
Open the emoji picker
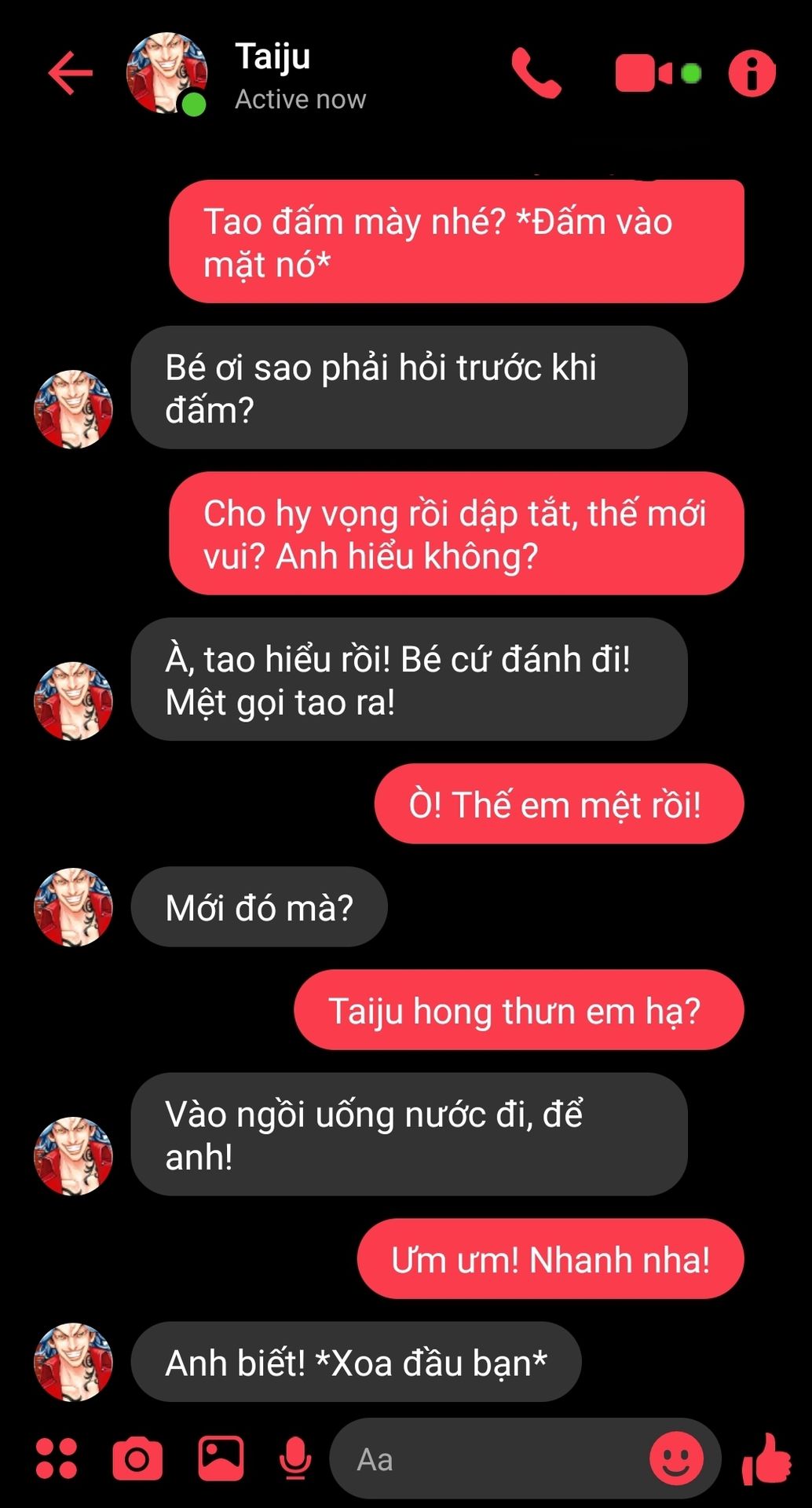coord(676,1459)
